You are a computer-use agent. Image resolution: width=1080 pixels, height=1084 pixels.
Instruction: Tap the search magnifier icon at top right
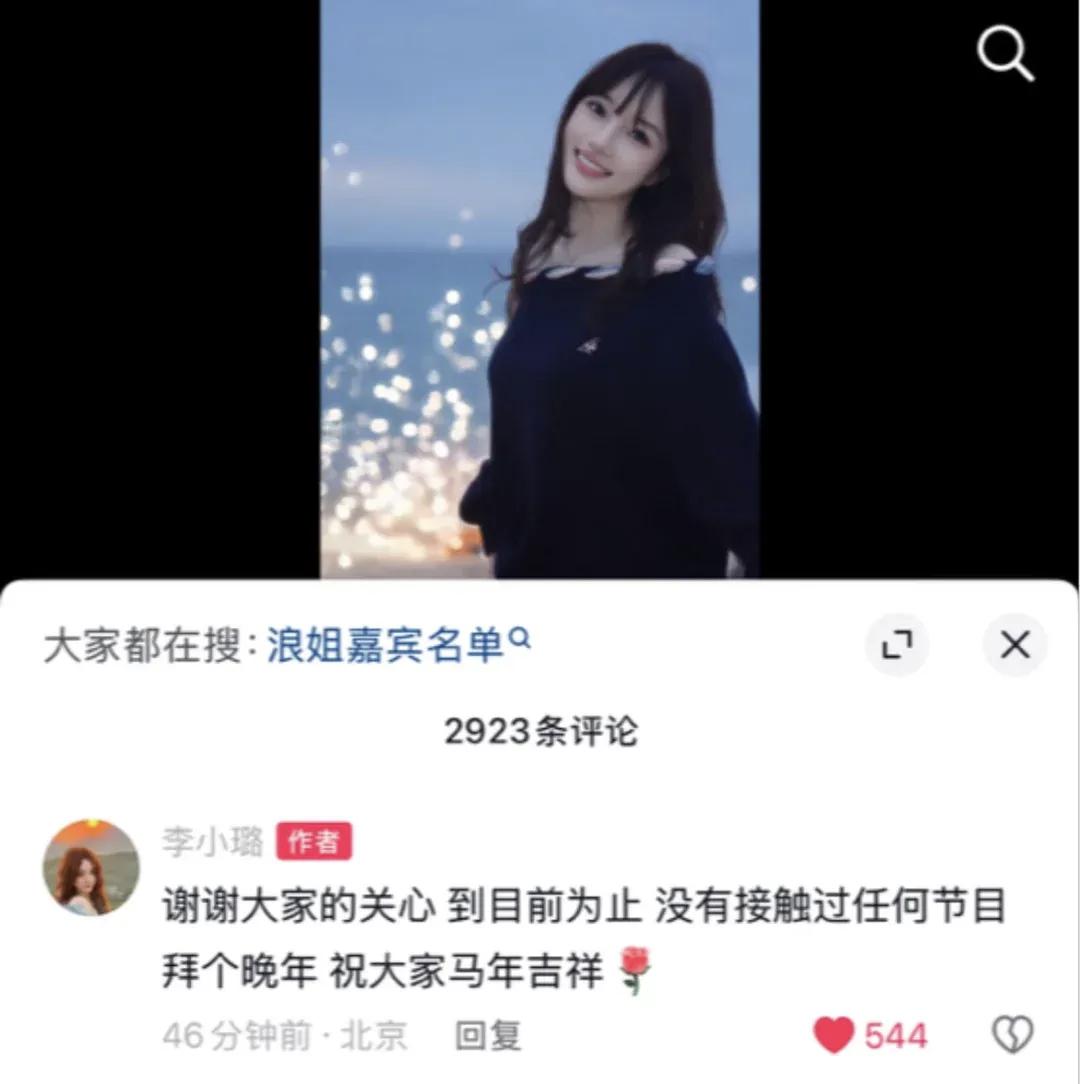(1005, 55)
